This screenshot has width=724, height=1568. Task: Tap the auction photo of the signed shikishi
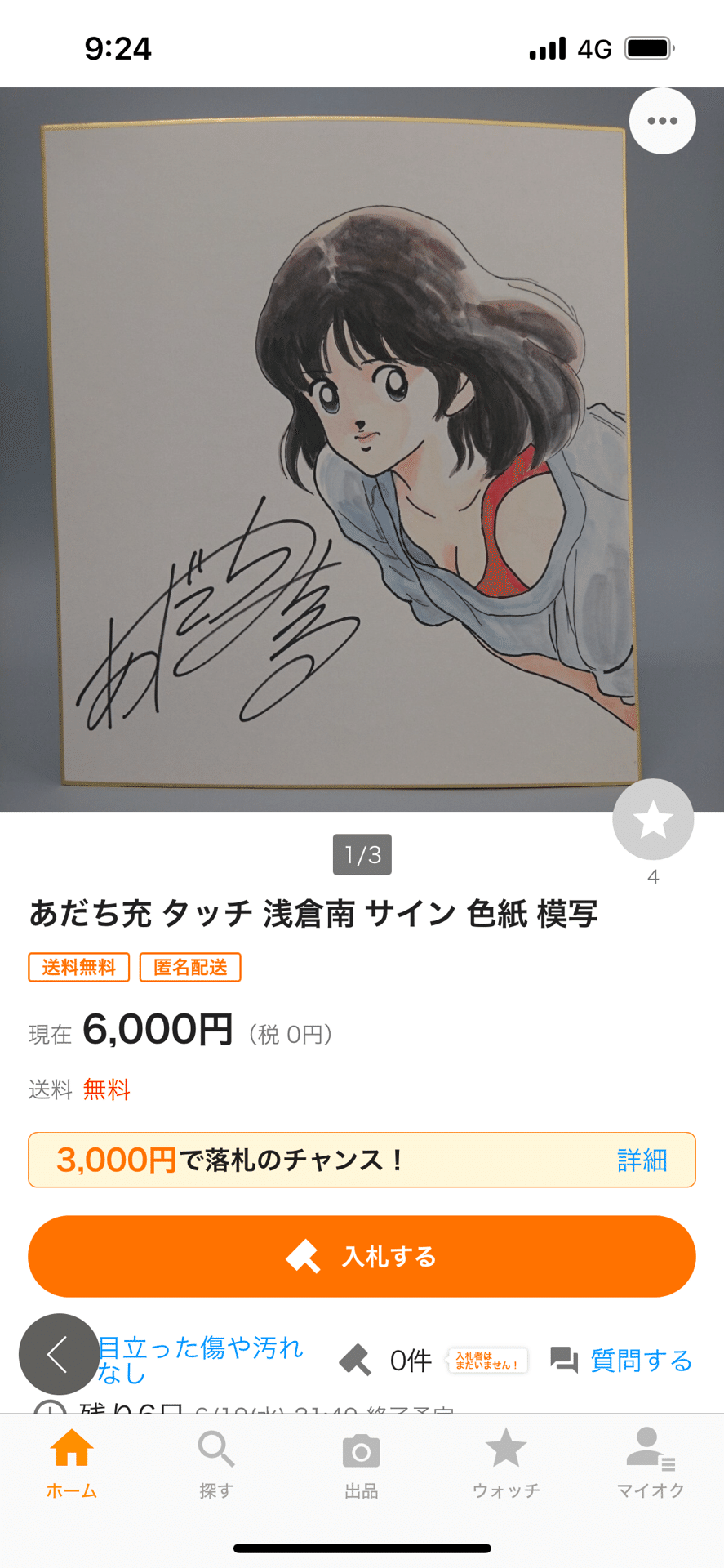click(362, 449)
